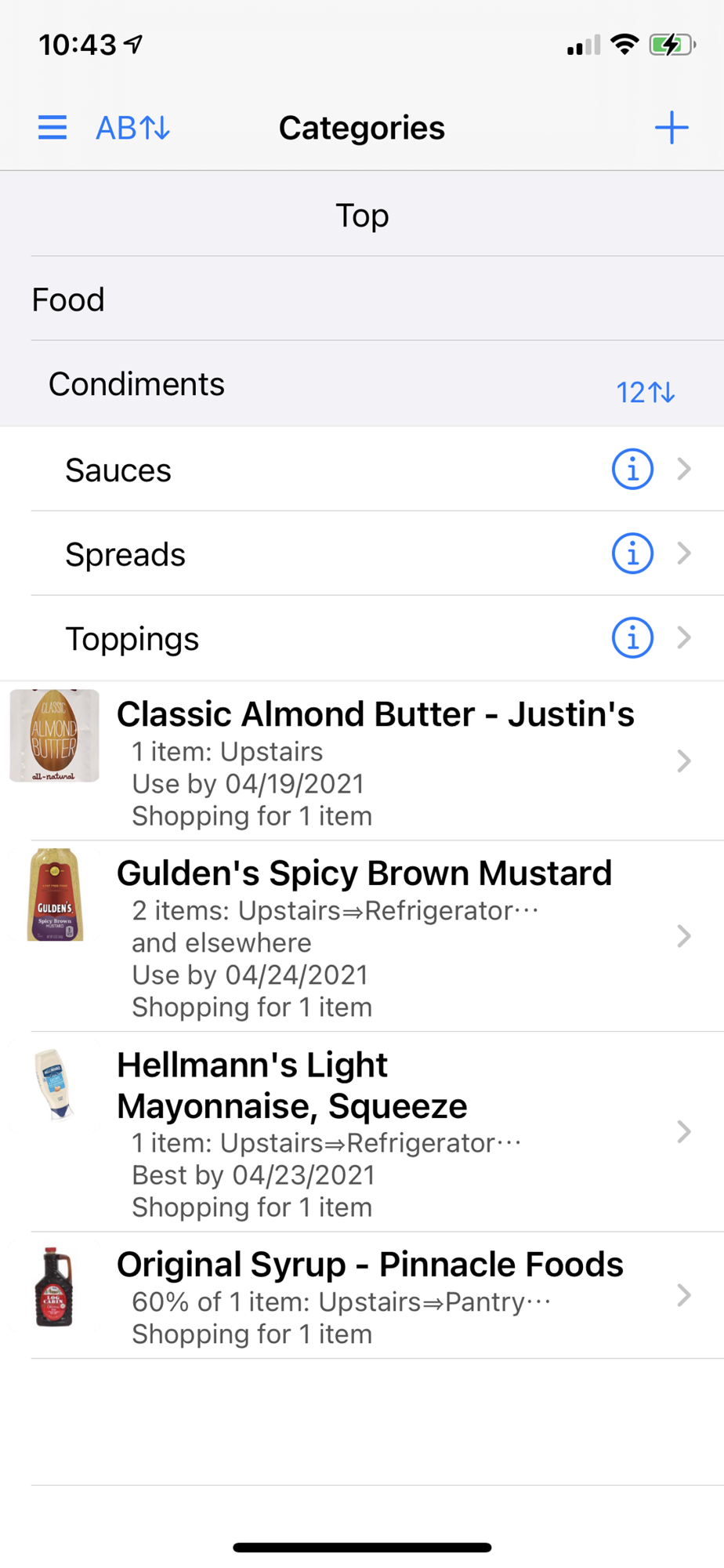Viewport: 724px width, 1568px height.
Task: Show info for the Spreads category
Action: [x=632, y=554]
